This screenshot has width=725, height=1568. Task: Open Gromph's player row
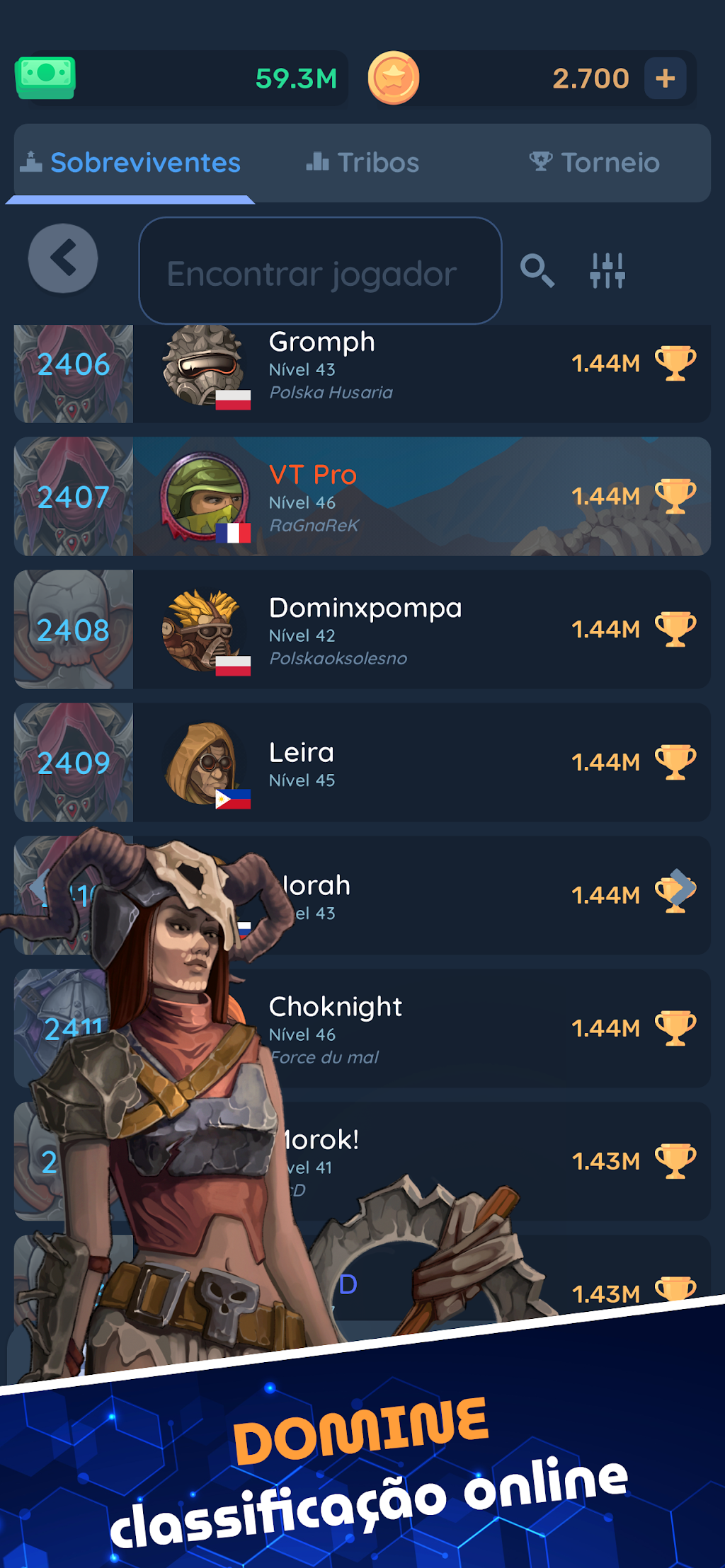coord(362,374)
